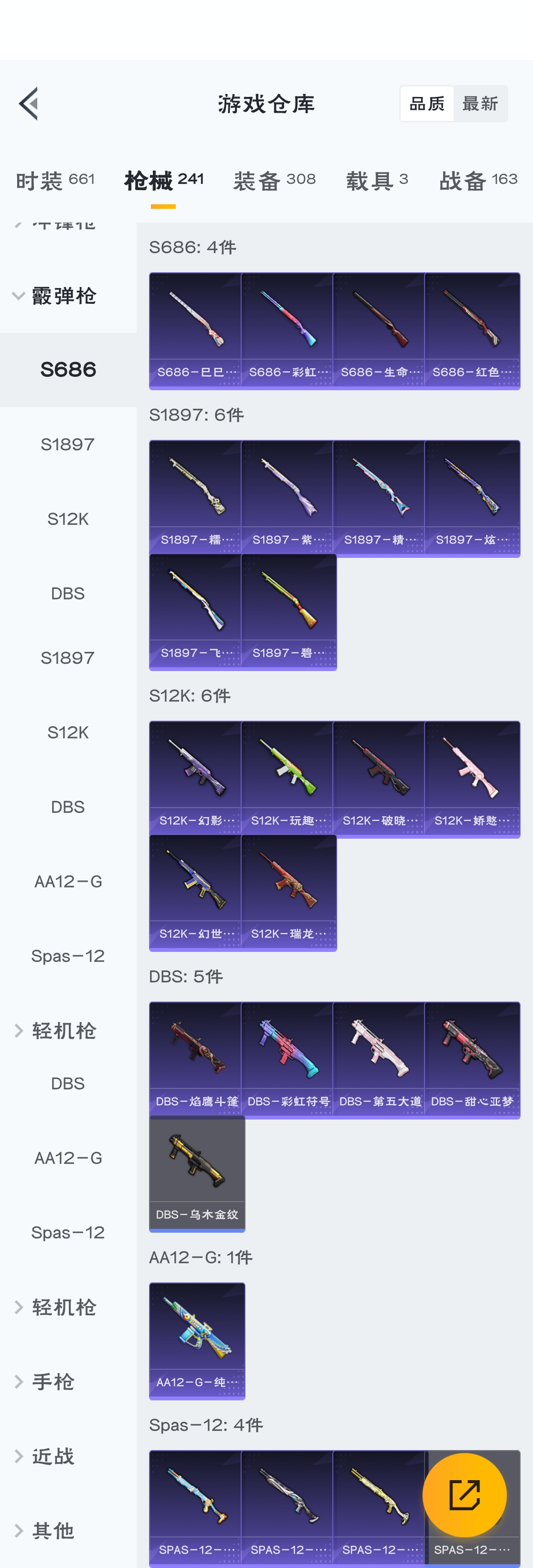The height and width of the screenshot is (1568, 533).
Task: Expand the 近战 category
Action: [x=53, y=1456]
